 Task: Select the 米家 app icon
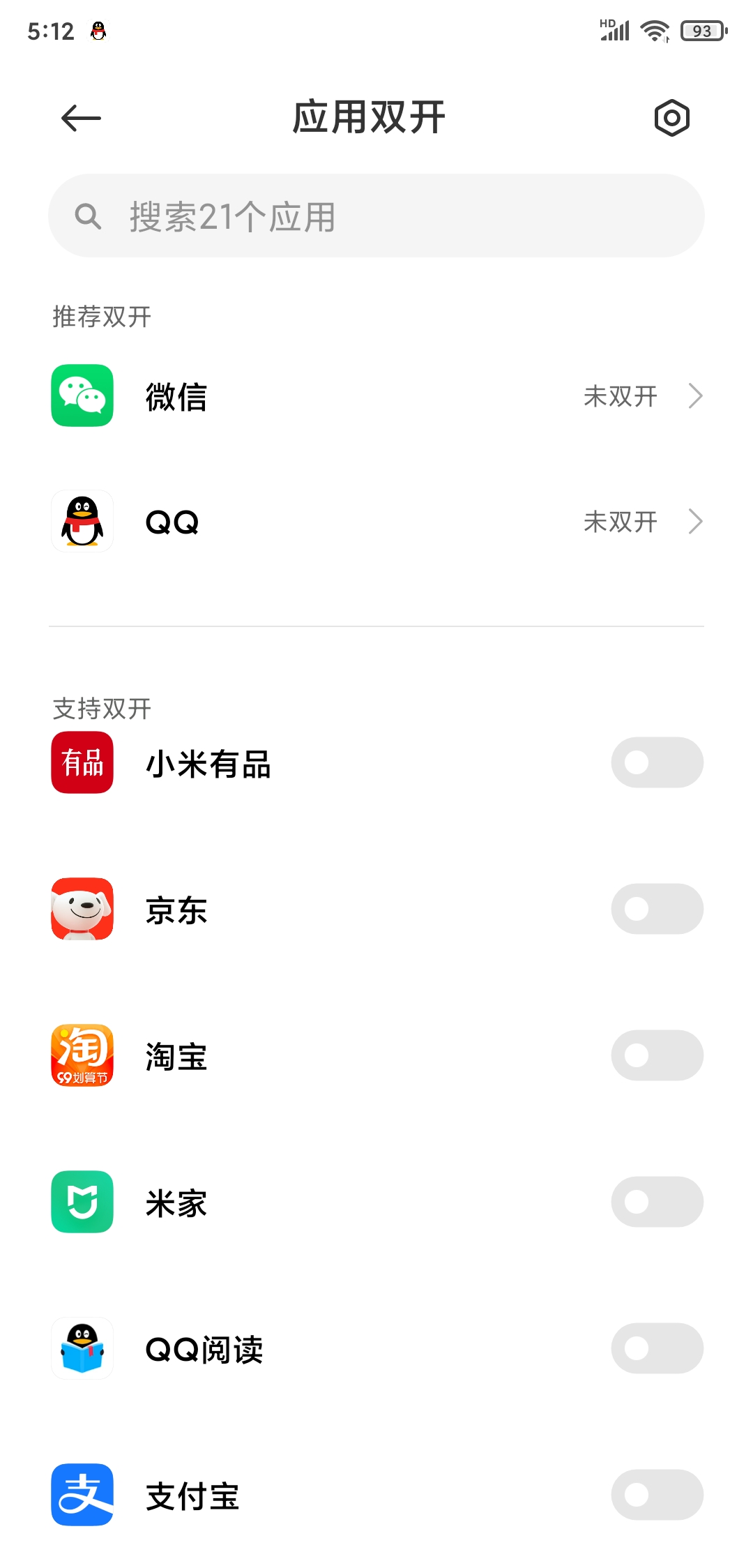tap(82, 1202)
